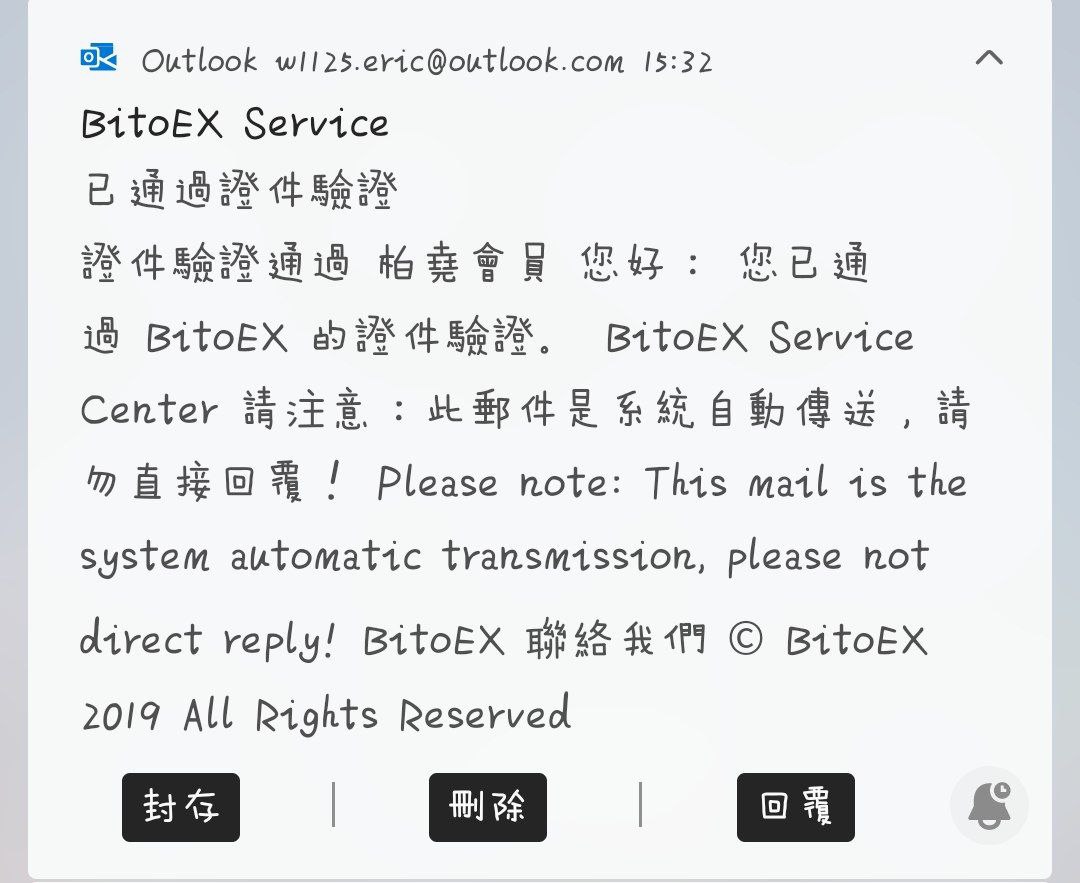Open the BitoEX Service email notification
The width and height of the screenshot is (1080, 883).
[x=500, y=410]
